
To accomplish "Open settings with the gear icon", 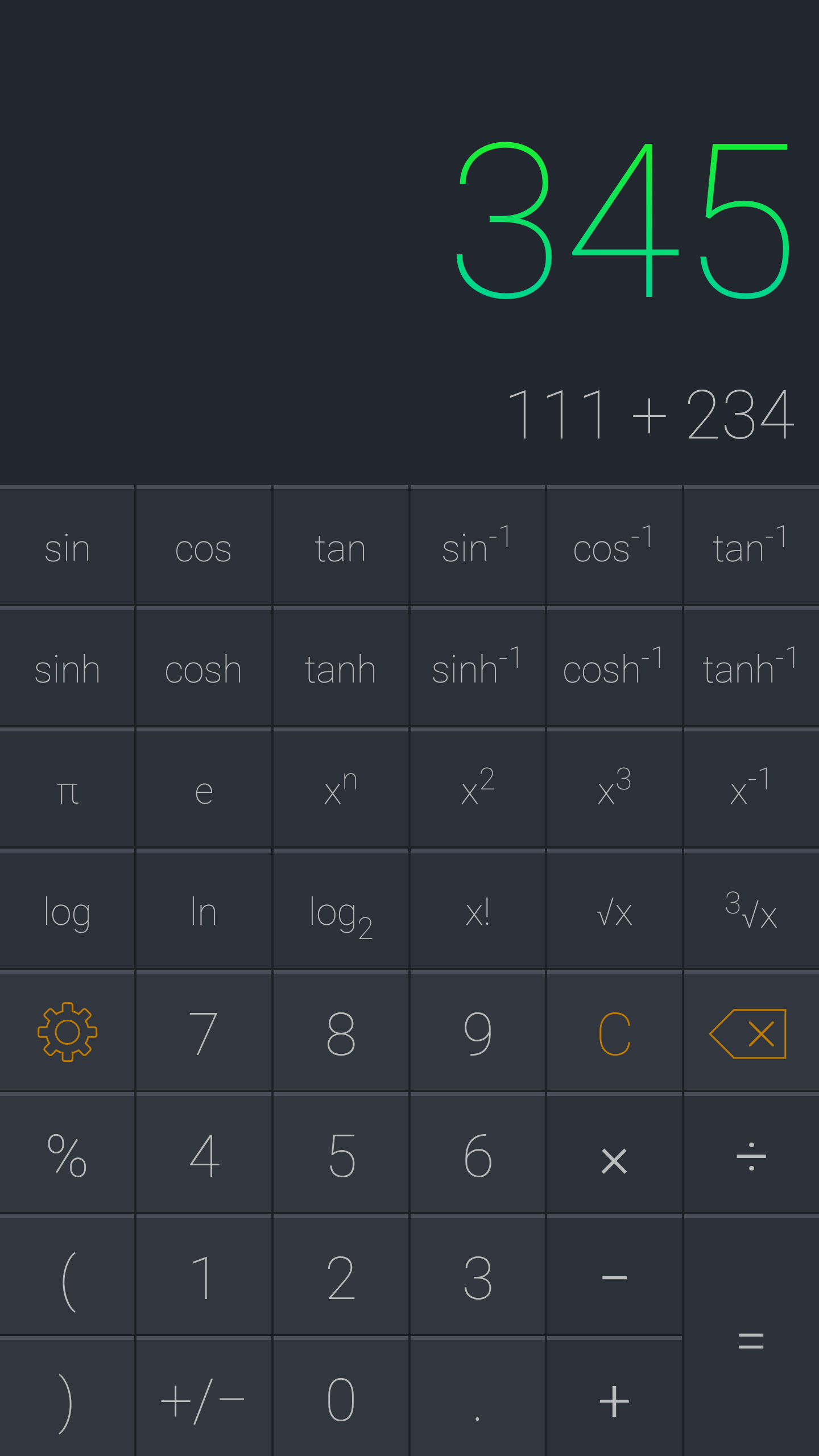I will tap(67, 1031).
